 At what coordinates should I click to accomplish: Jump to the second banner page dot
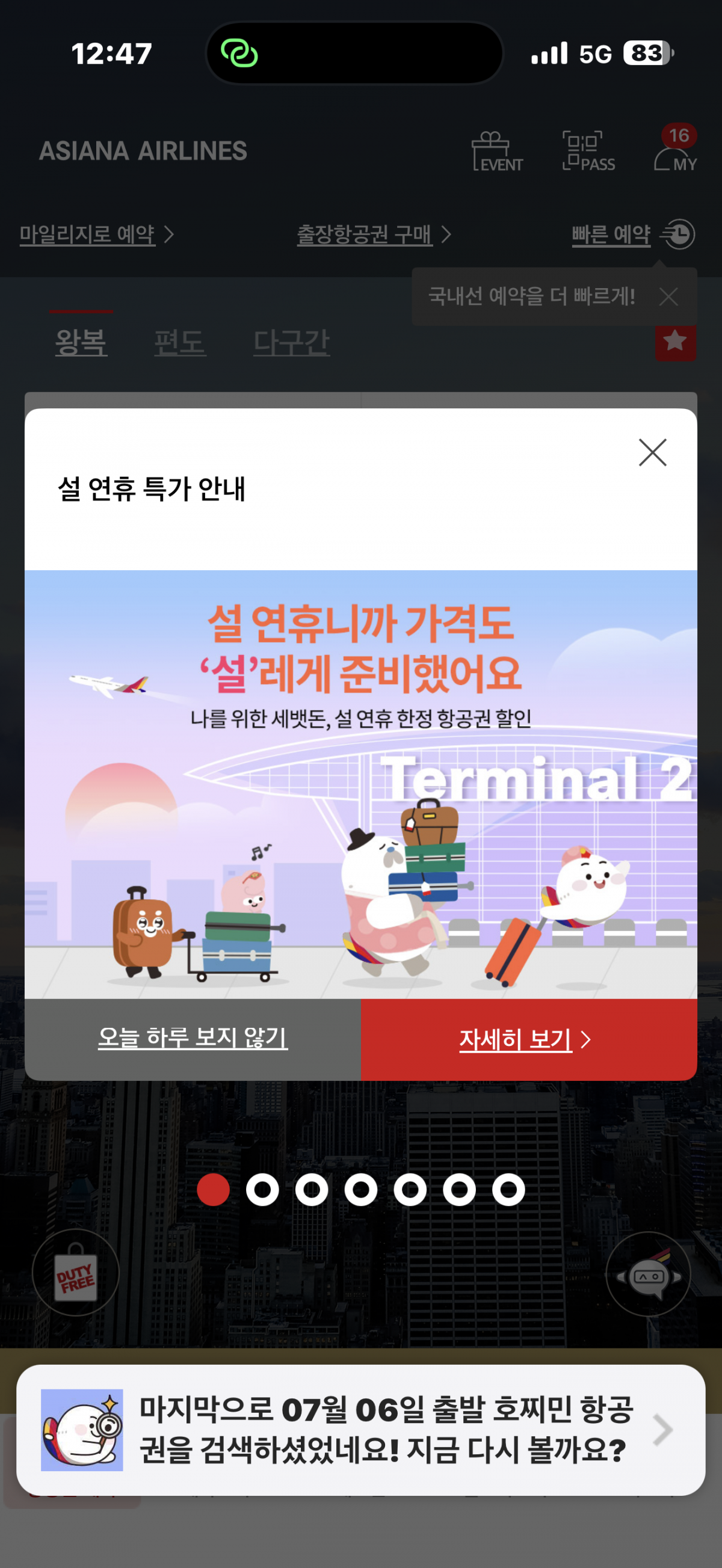(262, 1190)
